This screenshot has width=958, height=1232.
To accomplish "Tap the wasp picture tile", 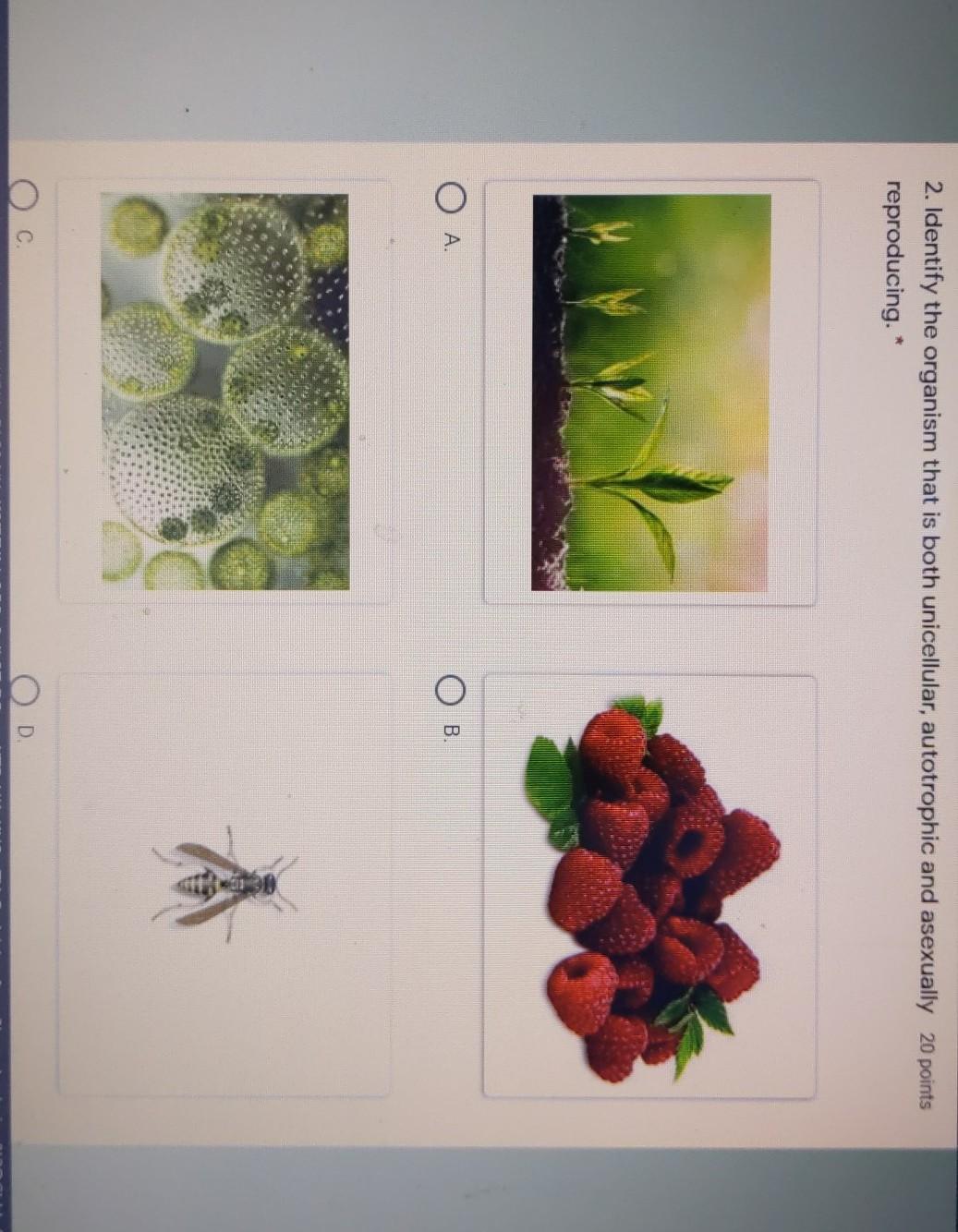I will (x=224, y=885).
